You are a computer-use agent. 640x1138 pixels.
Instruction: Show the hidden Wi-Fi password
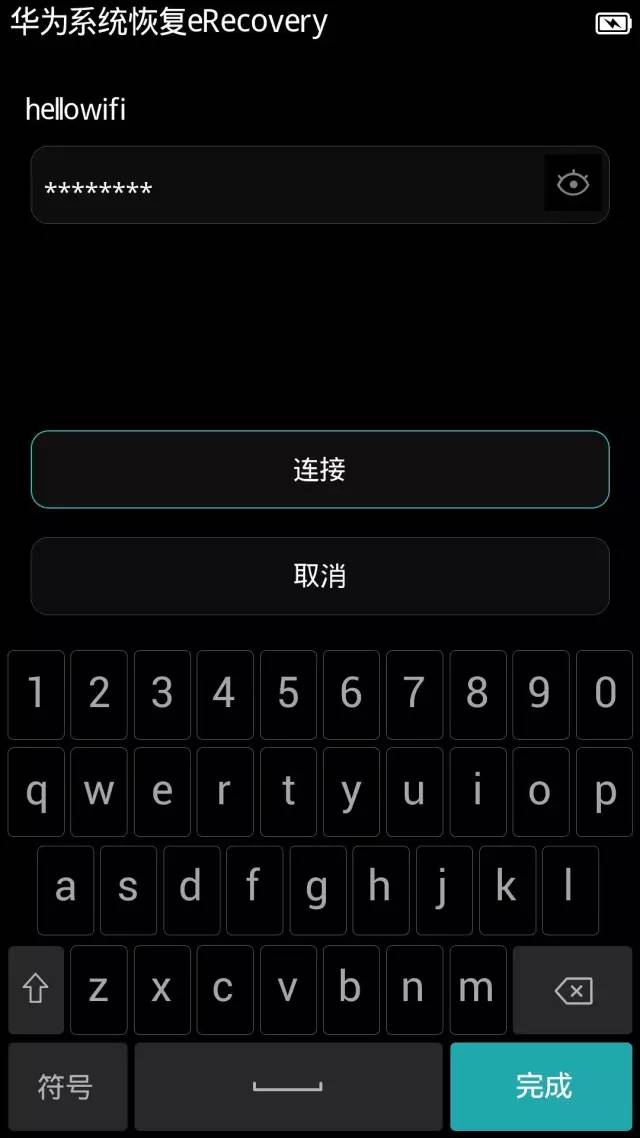pos(573,184)
